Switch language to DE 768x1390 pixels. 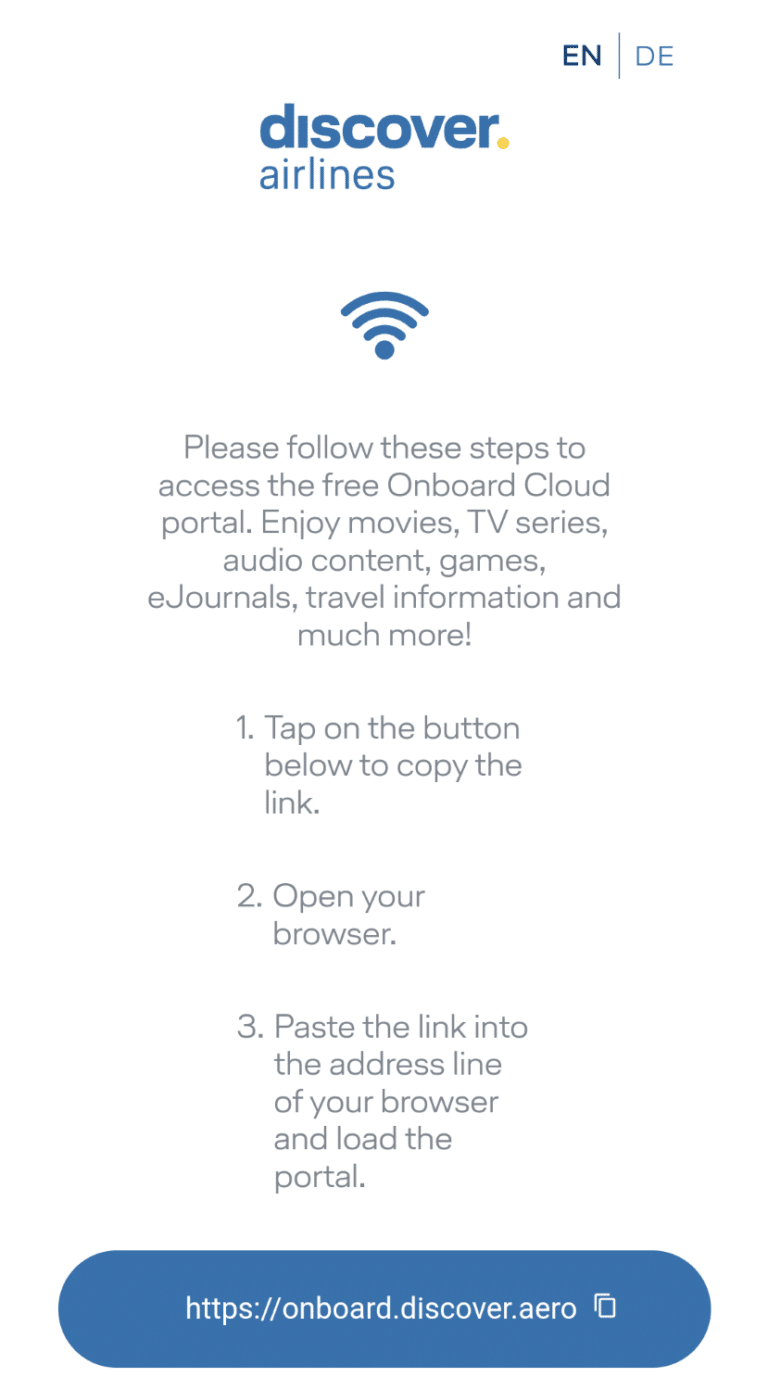click(654, 56)
